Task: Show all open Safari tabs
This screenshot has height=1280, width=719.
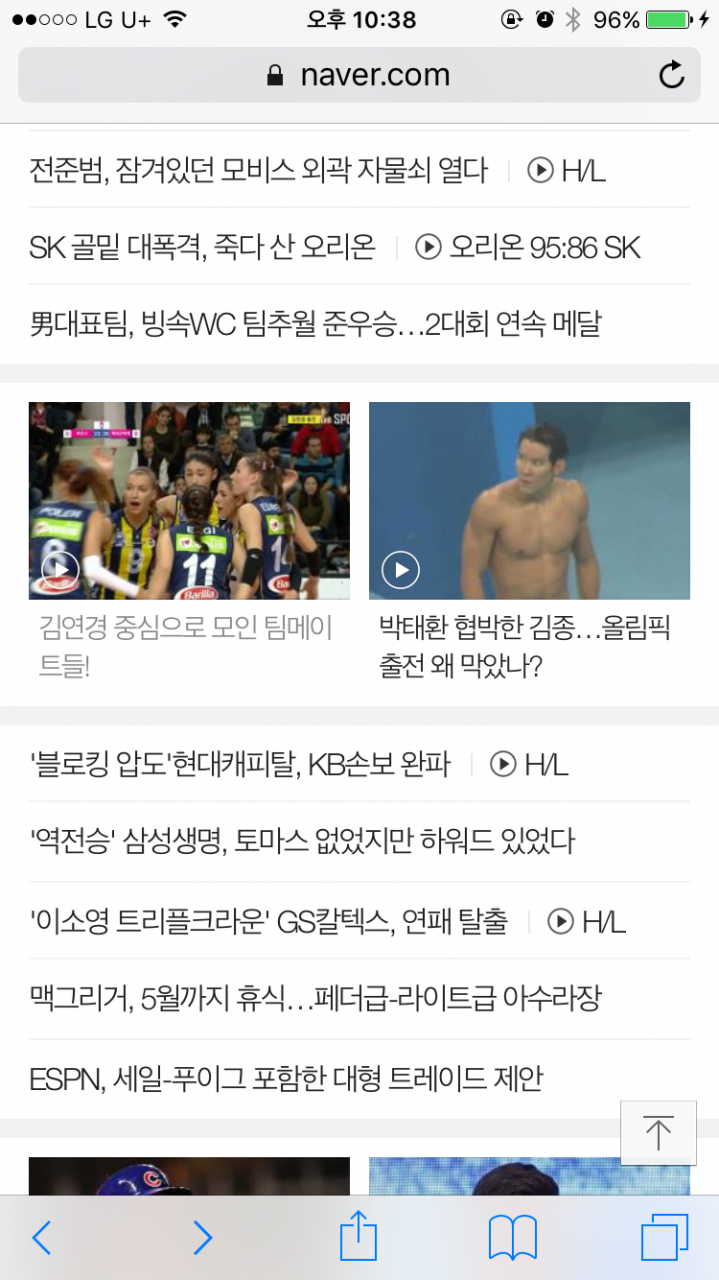Action: pyautogui.click(x=664, y=1238)
